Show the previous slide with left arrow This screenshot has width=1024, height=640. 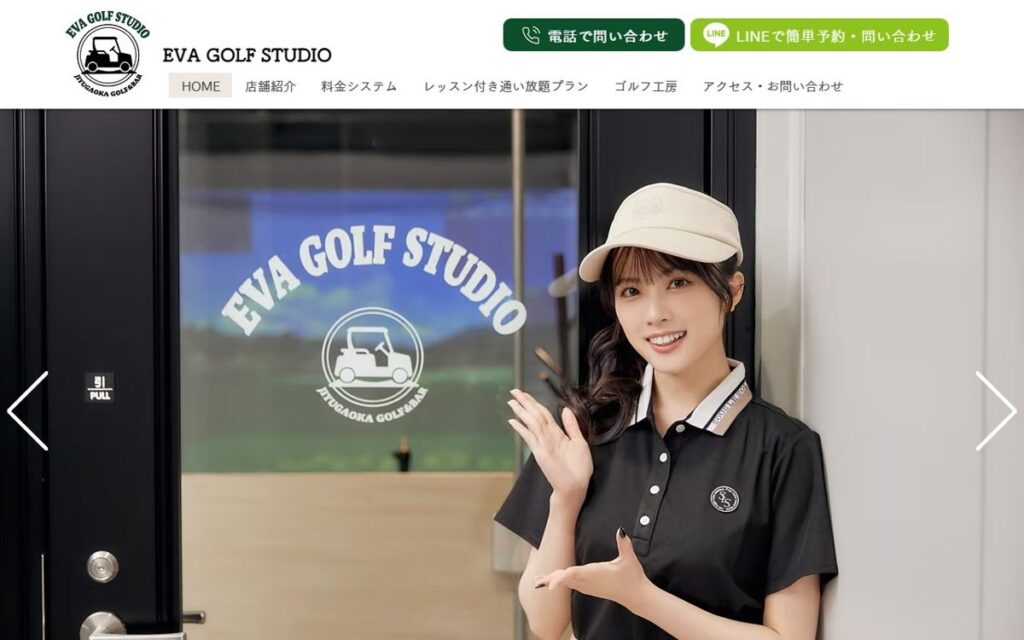point(28,411)
